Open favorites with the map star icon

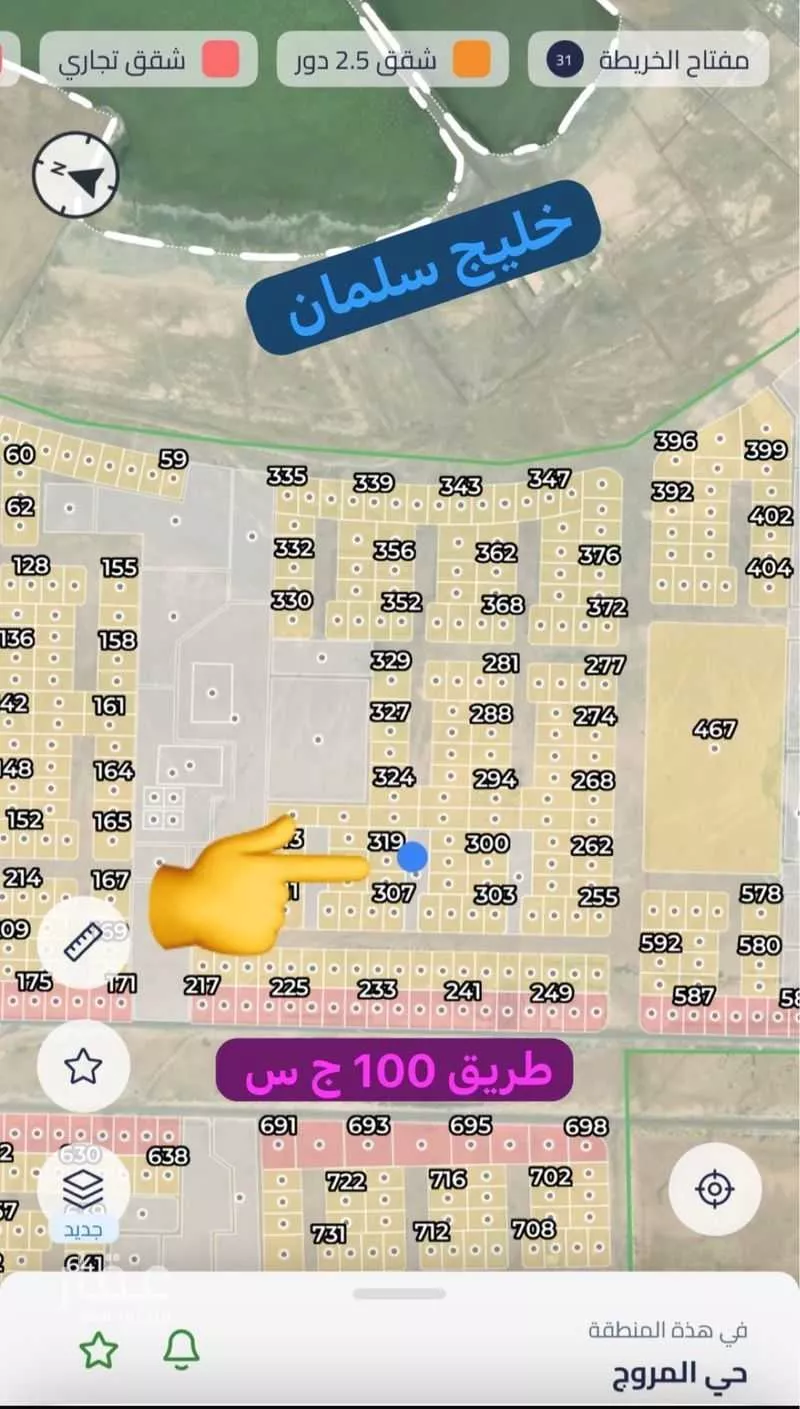tap(85, 1067)
